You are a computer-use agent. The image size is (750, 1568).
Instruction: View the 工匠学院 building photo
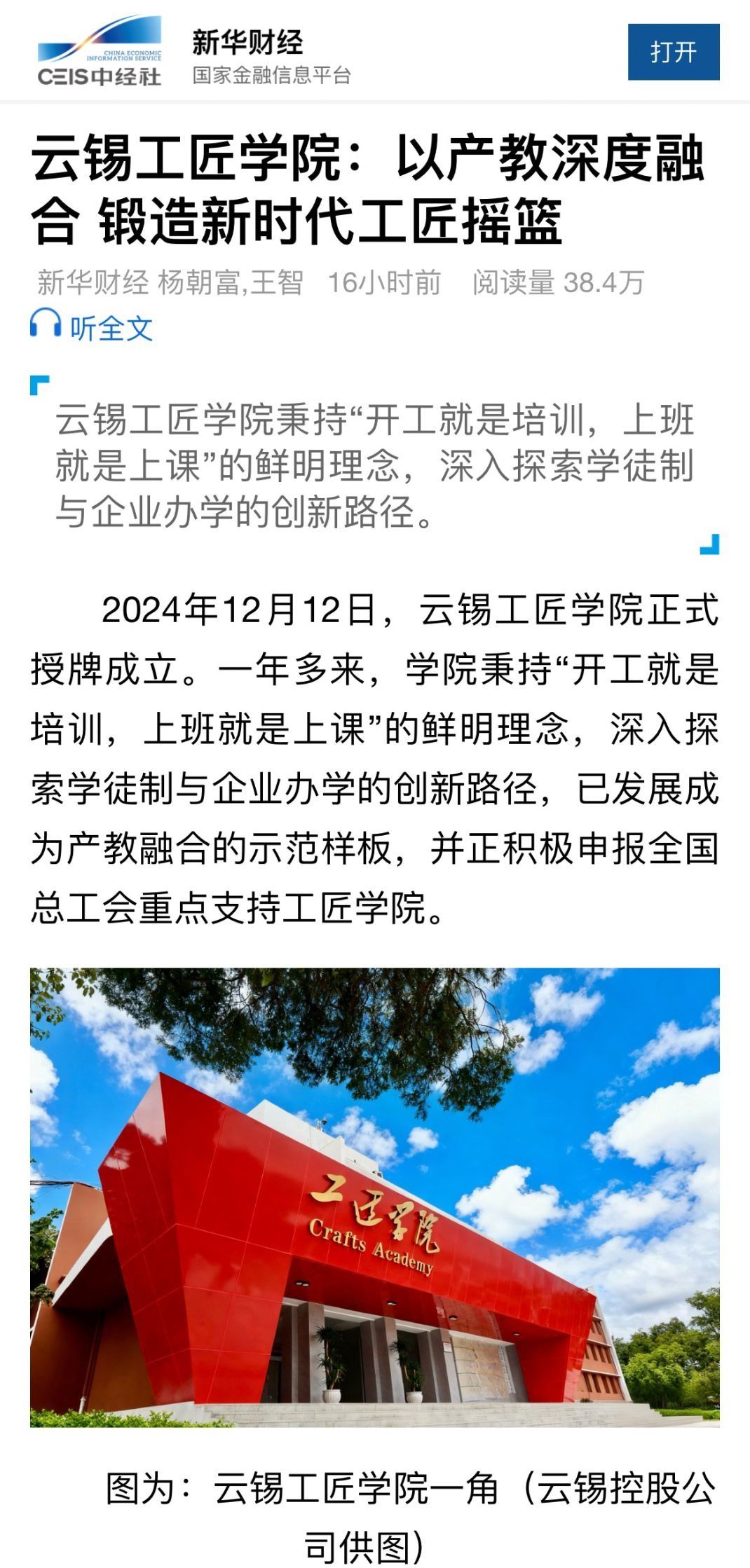coord(374,1197)
